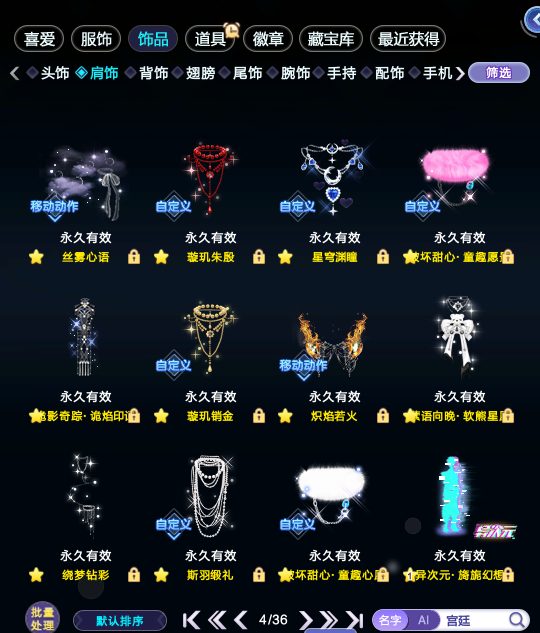The width and height of the screenshot is (540, 633).
Task: Open 批量处理 batch processing
Action: pyautogui.click(x=42, y=618)
